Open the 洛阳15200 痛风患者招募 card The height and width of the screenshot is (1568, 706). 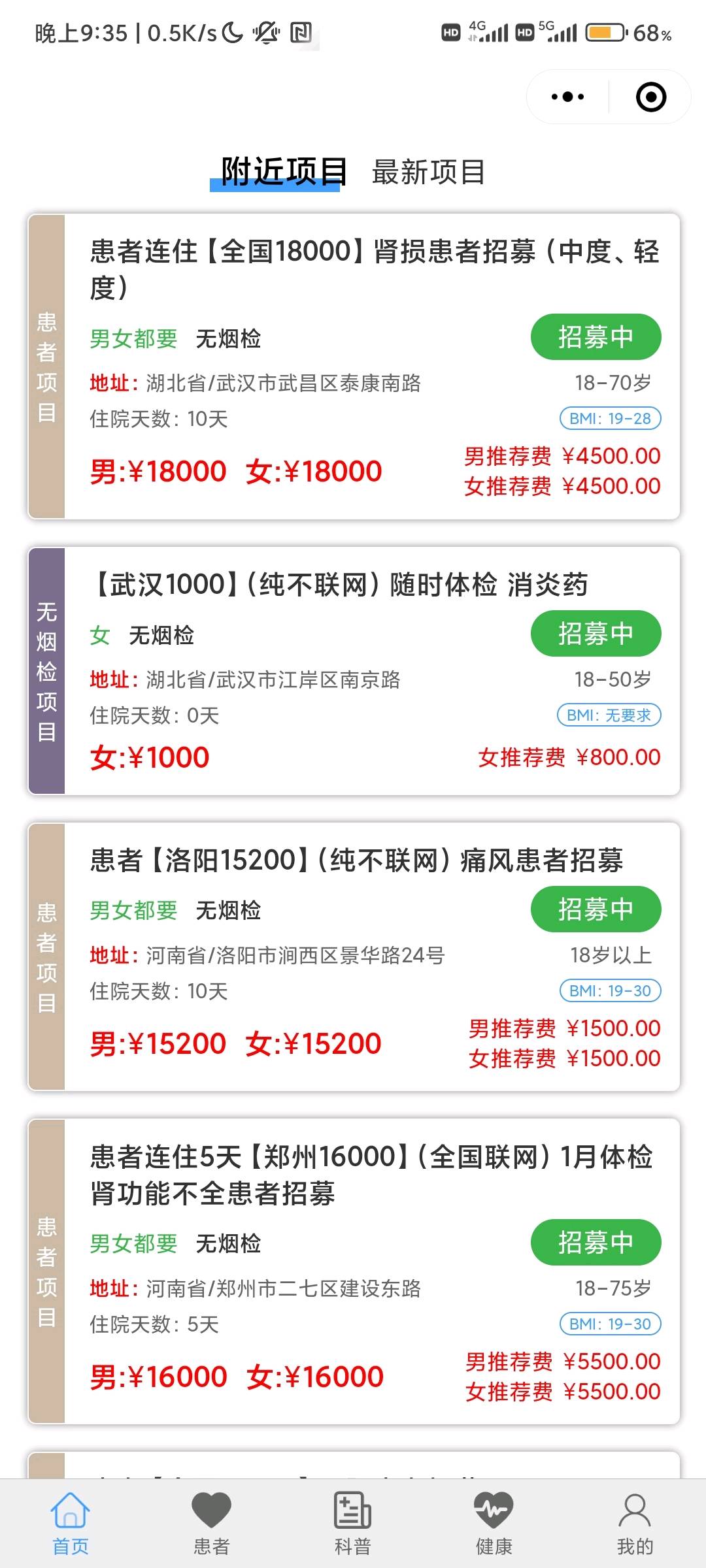coord(354,956)
